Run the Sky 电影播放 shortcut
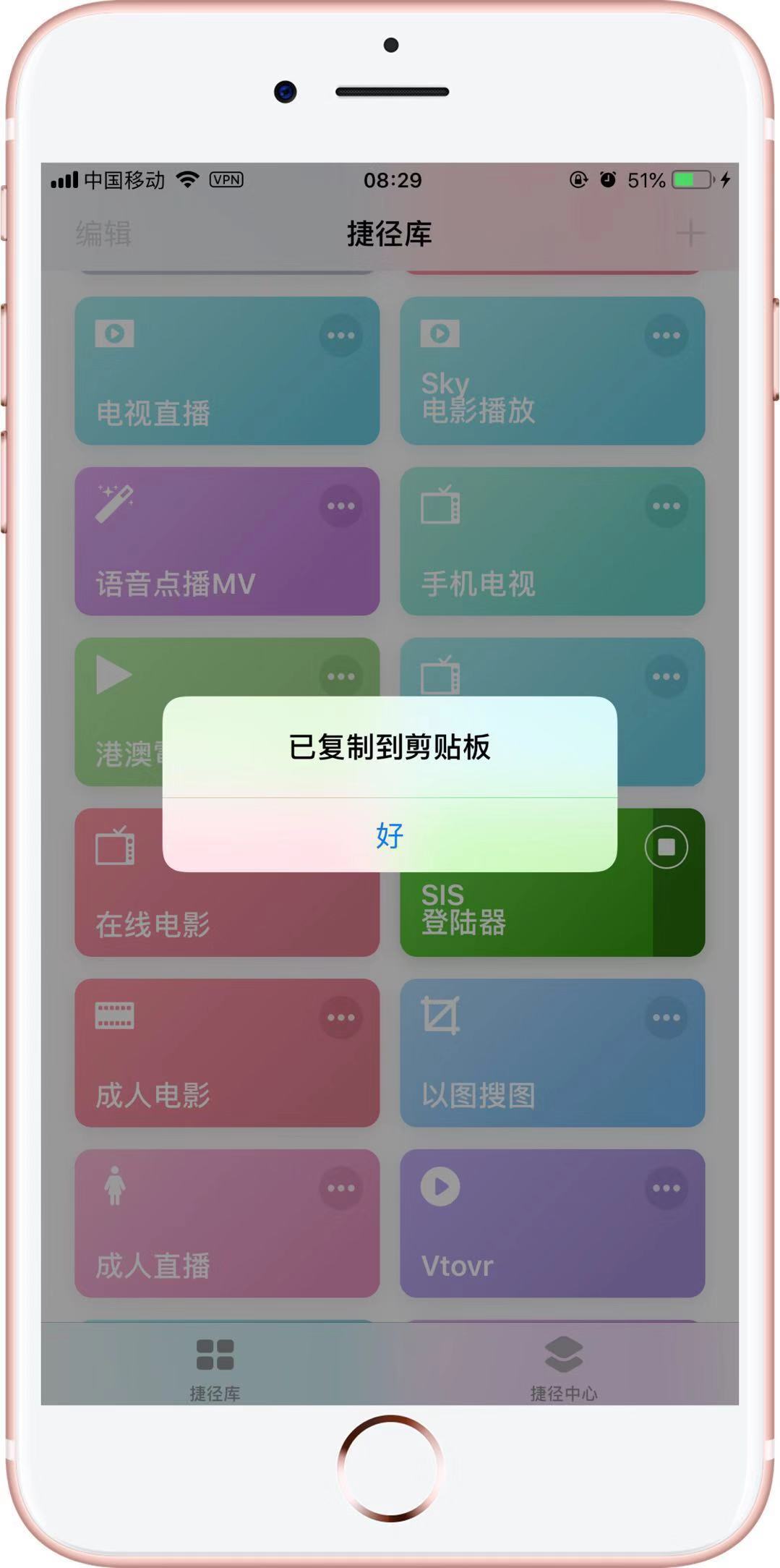Viewport: 780px width, 1568px height. (552, 370)
